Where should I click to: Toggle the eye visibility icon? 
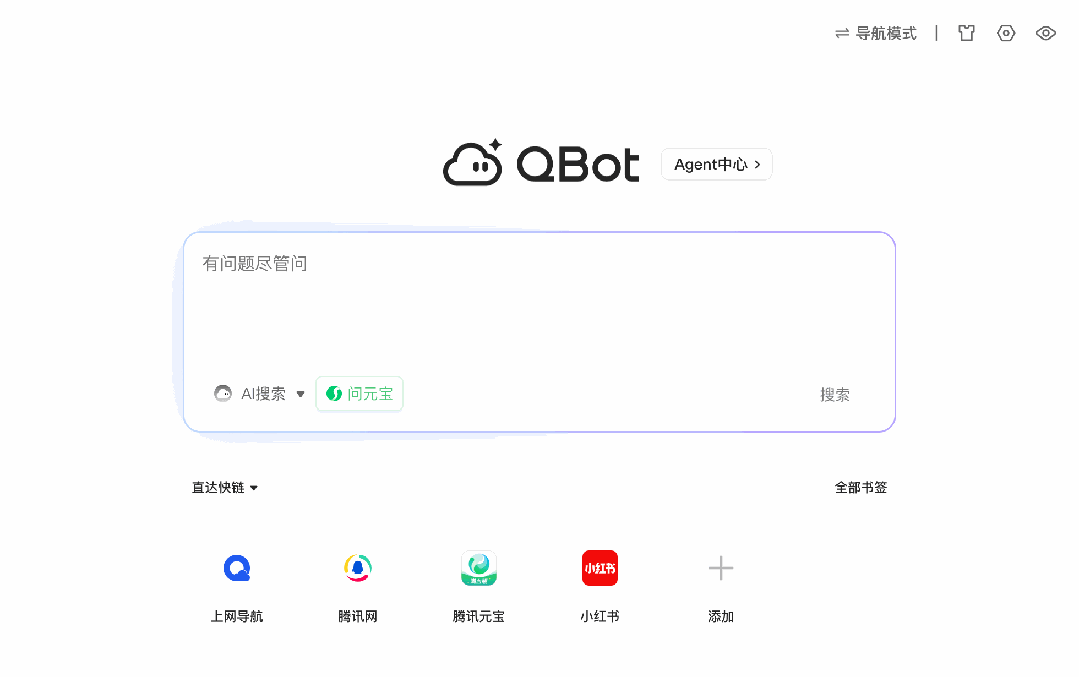1046,33
